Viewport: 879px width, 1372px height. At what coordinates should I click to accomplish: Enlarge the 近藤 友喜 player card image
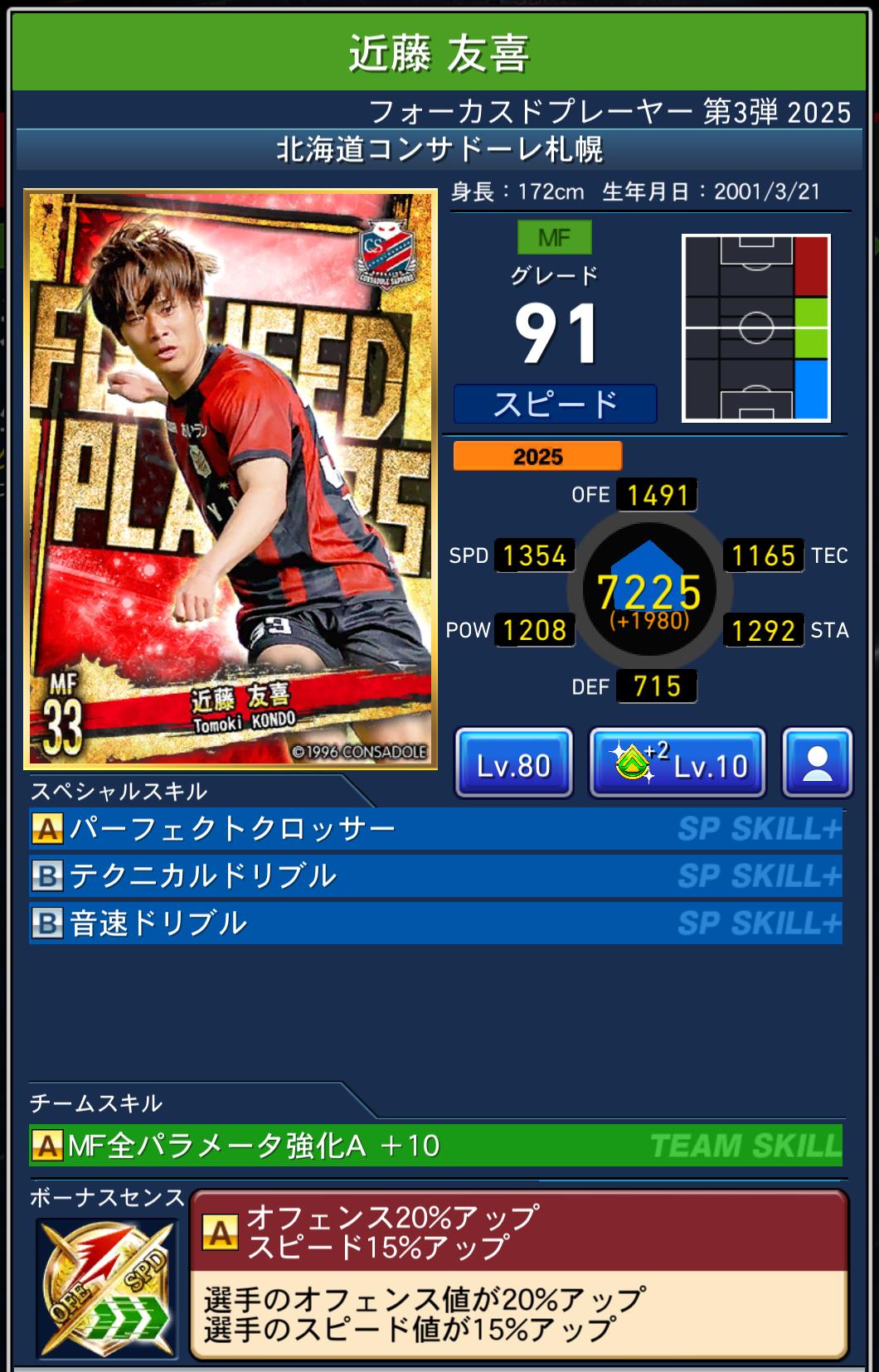(x=231, y=478)
